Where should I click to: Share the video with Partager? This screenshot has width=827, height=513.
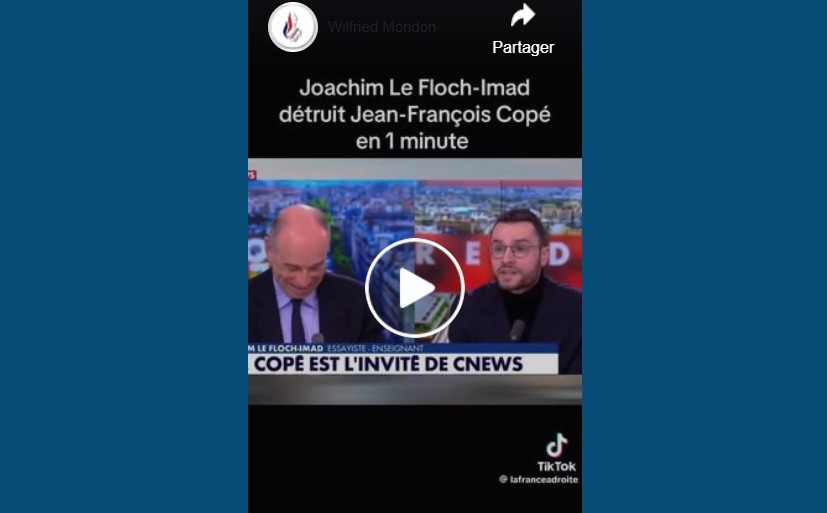tap(523, 28)
